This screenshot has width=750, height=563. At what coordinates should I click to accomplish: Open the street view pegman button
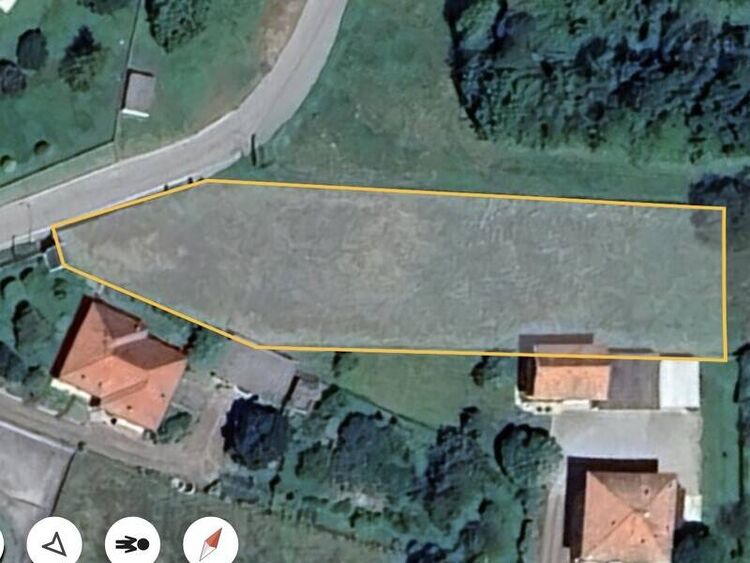coord(132,543)
